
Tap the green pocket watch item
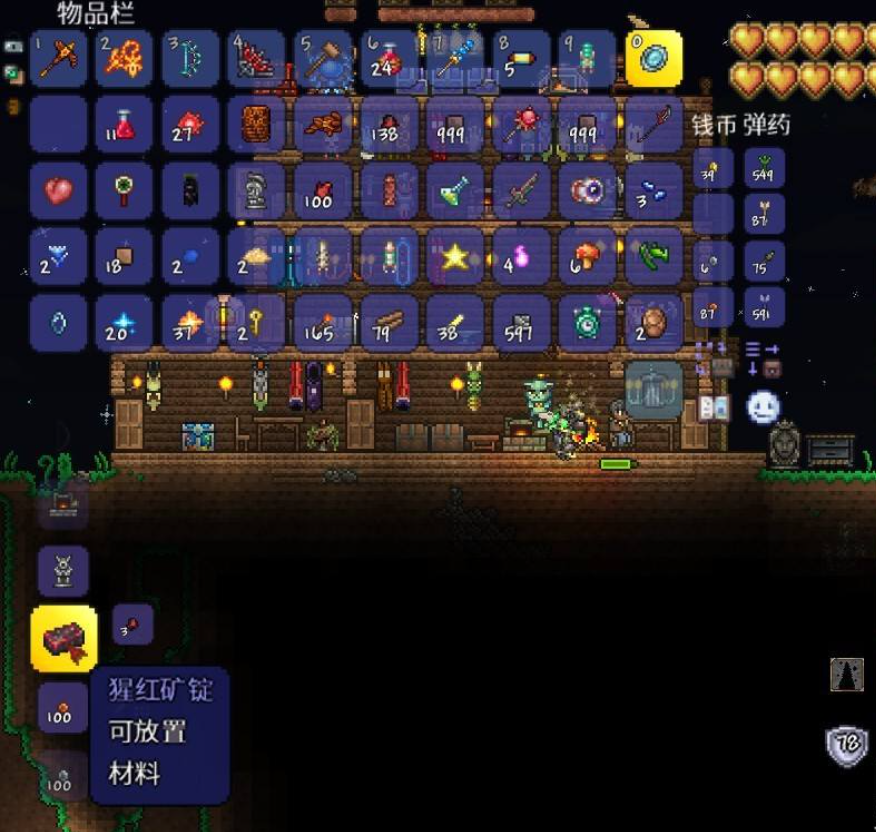coord(587,323)
